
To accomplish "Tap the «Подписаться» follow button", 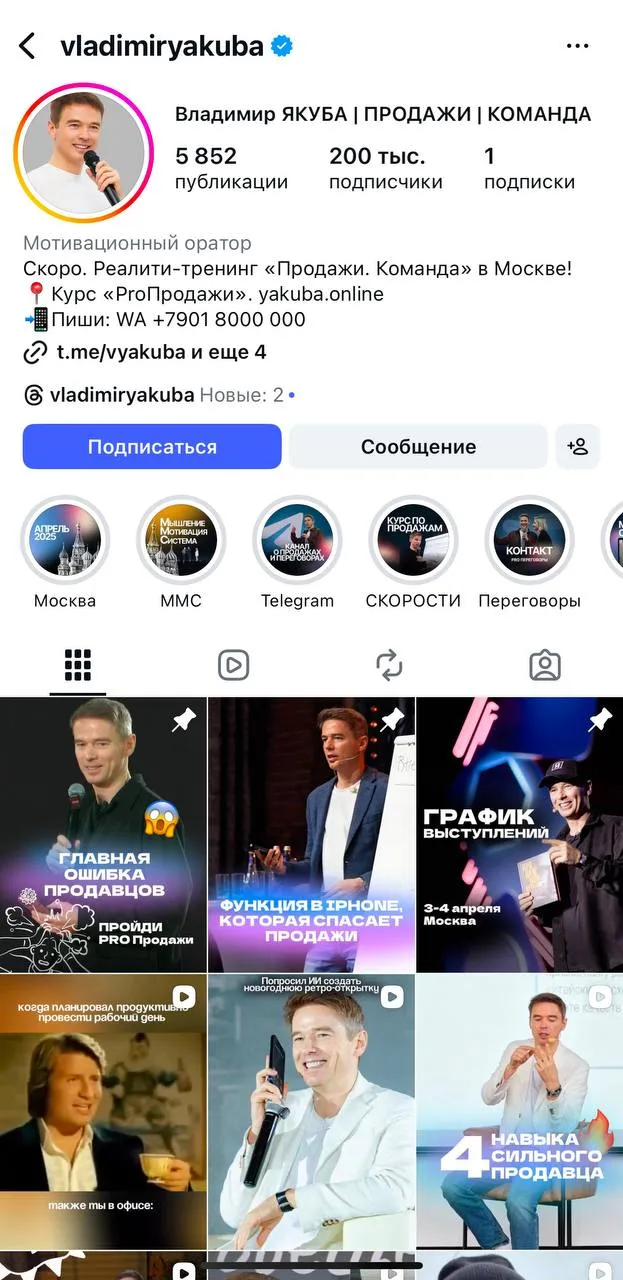I will (152, 447).
